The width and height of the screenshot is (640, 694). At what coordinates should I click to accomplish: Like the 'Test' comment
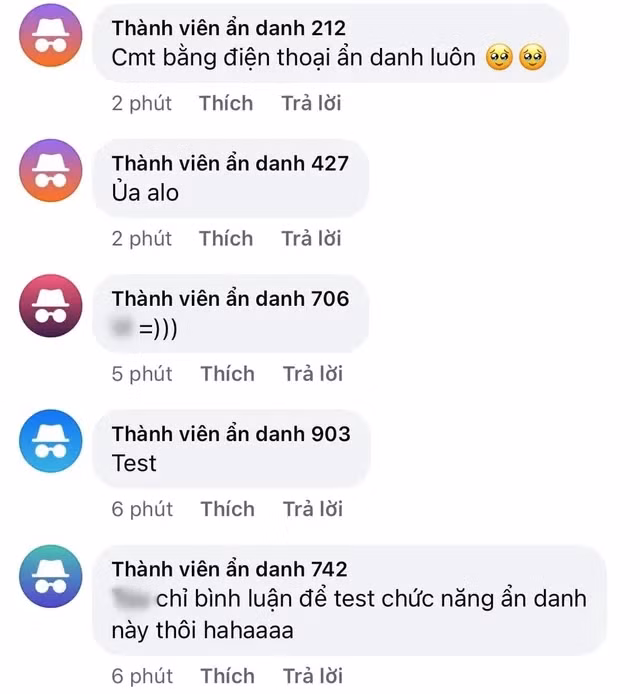[x=227, y=509]
